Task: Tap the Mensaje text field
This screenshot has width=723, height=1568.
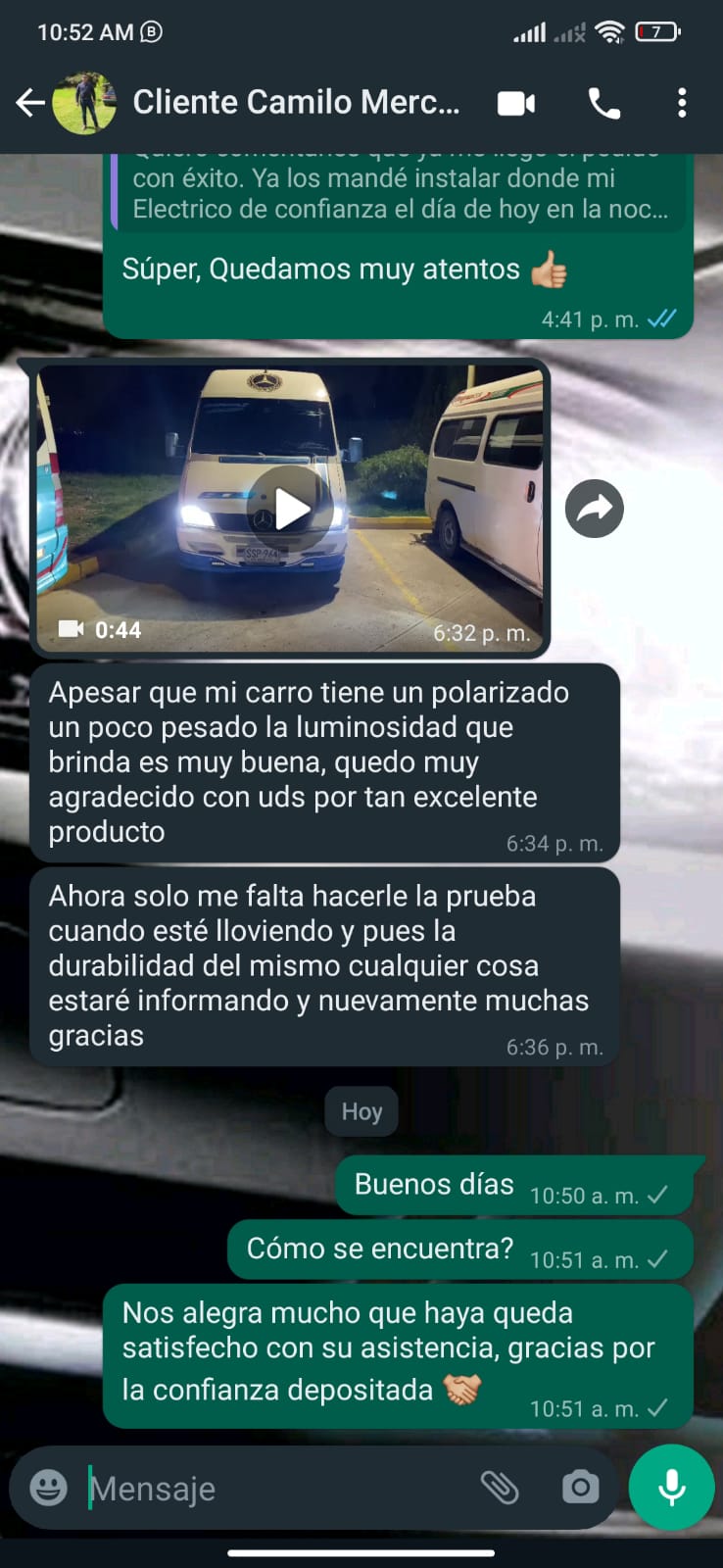Action: point(274,1488)
